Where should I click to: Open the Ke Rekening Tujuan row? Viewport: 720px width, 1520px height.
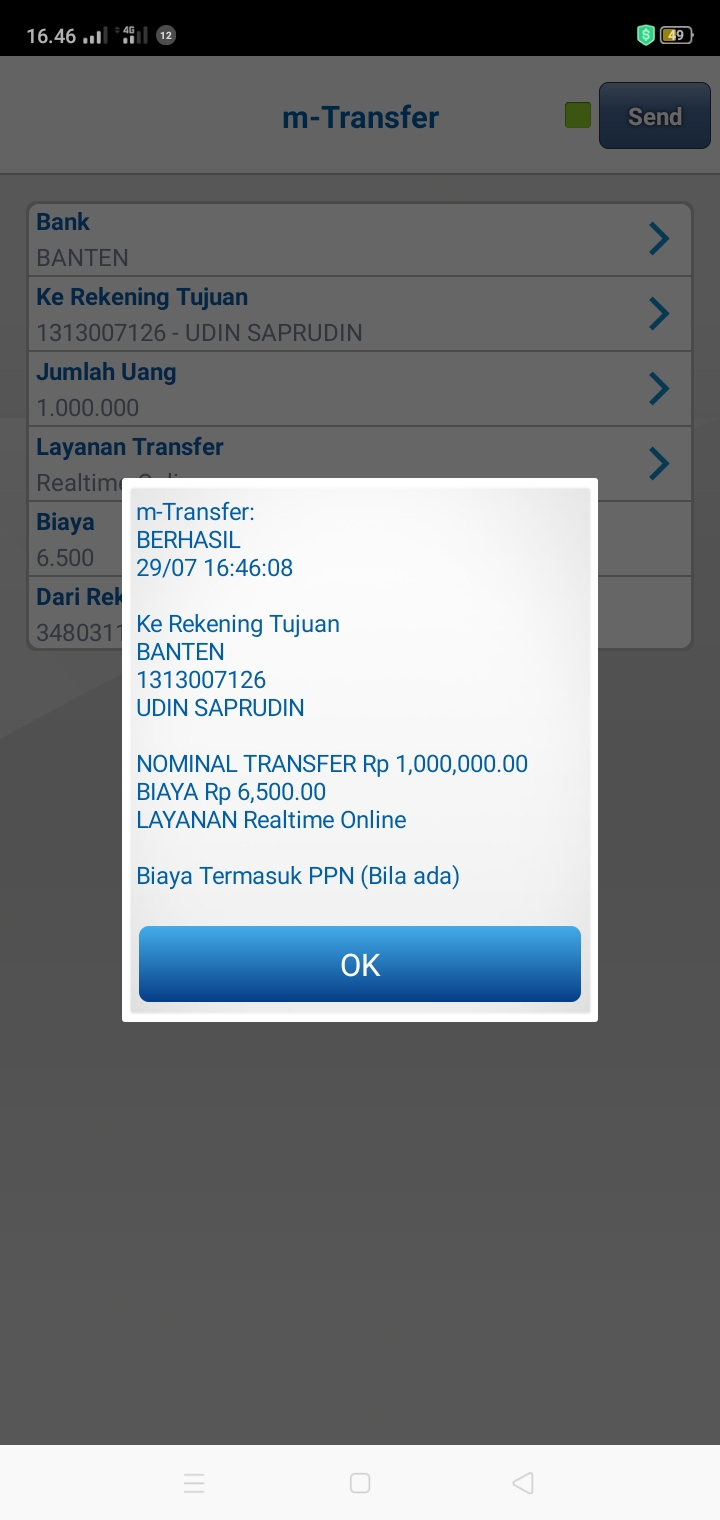coord(359,314)
